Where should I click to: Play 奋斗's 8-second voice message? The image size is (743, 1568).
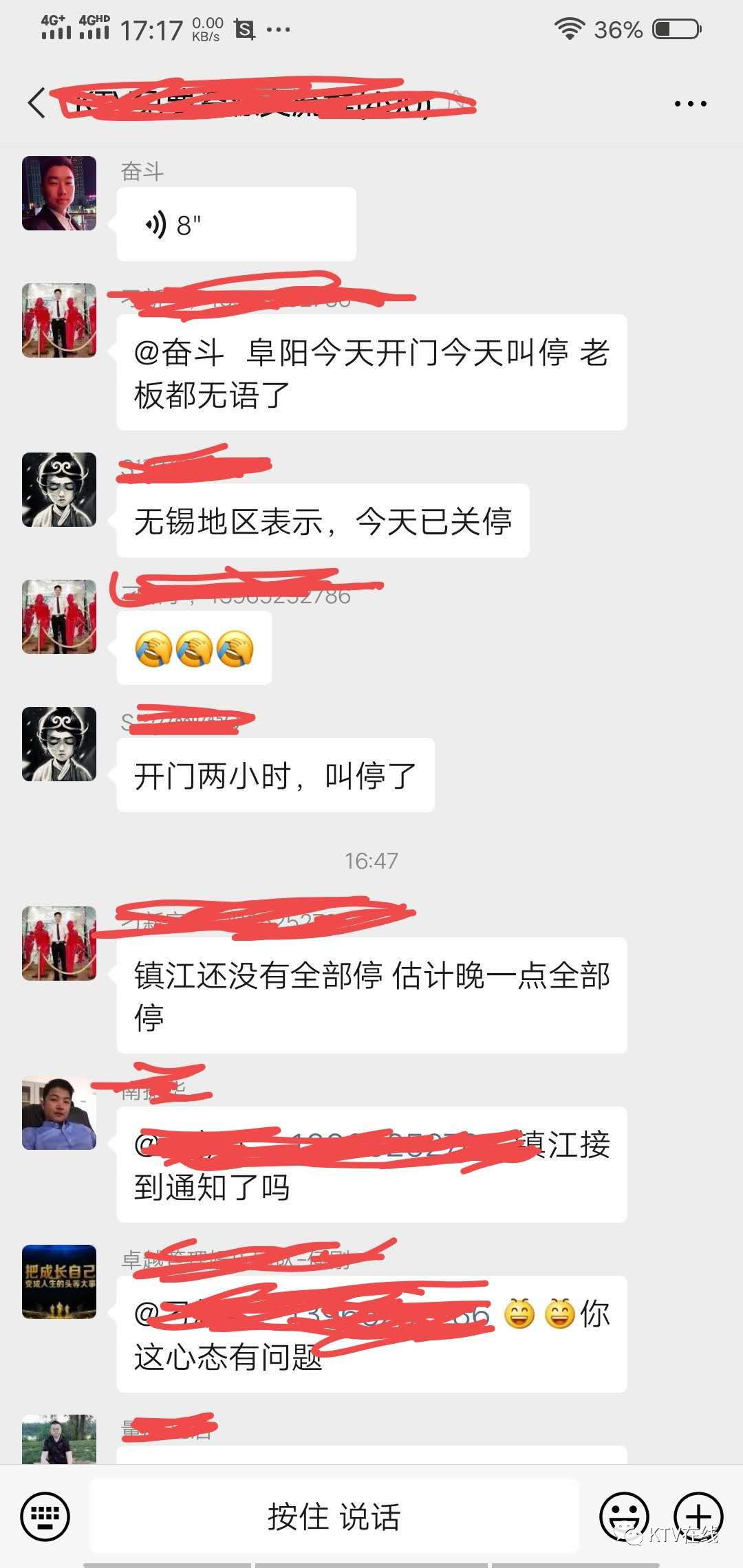pos(235,224)
